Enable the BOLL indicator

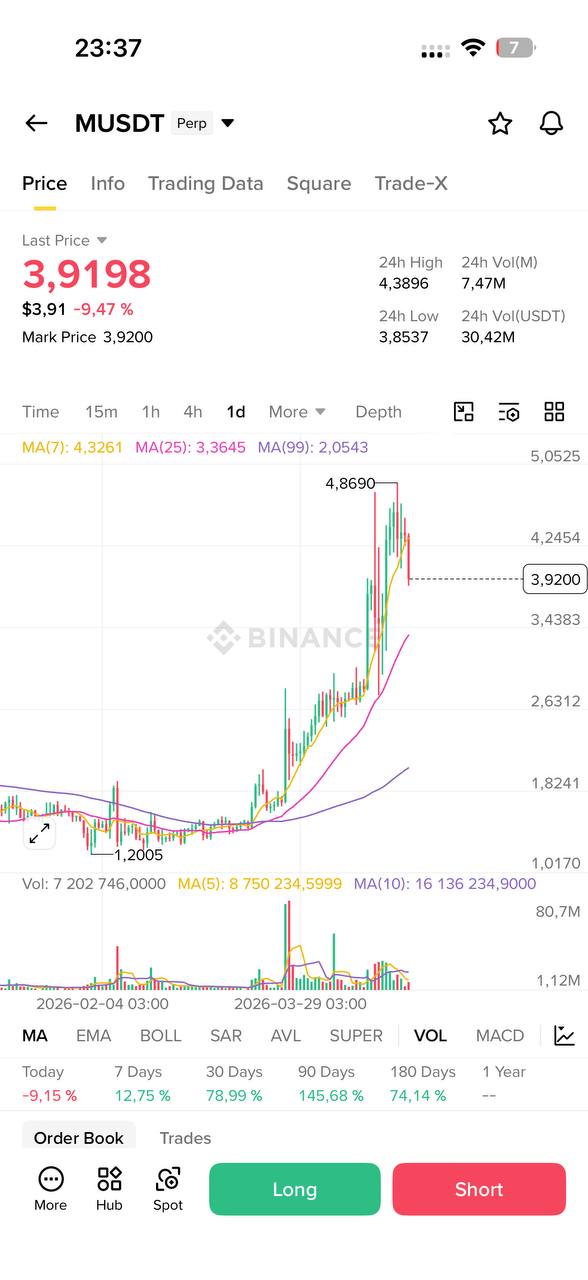point(161,1036)
